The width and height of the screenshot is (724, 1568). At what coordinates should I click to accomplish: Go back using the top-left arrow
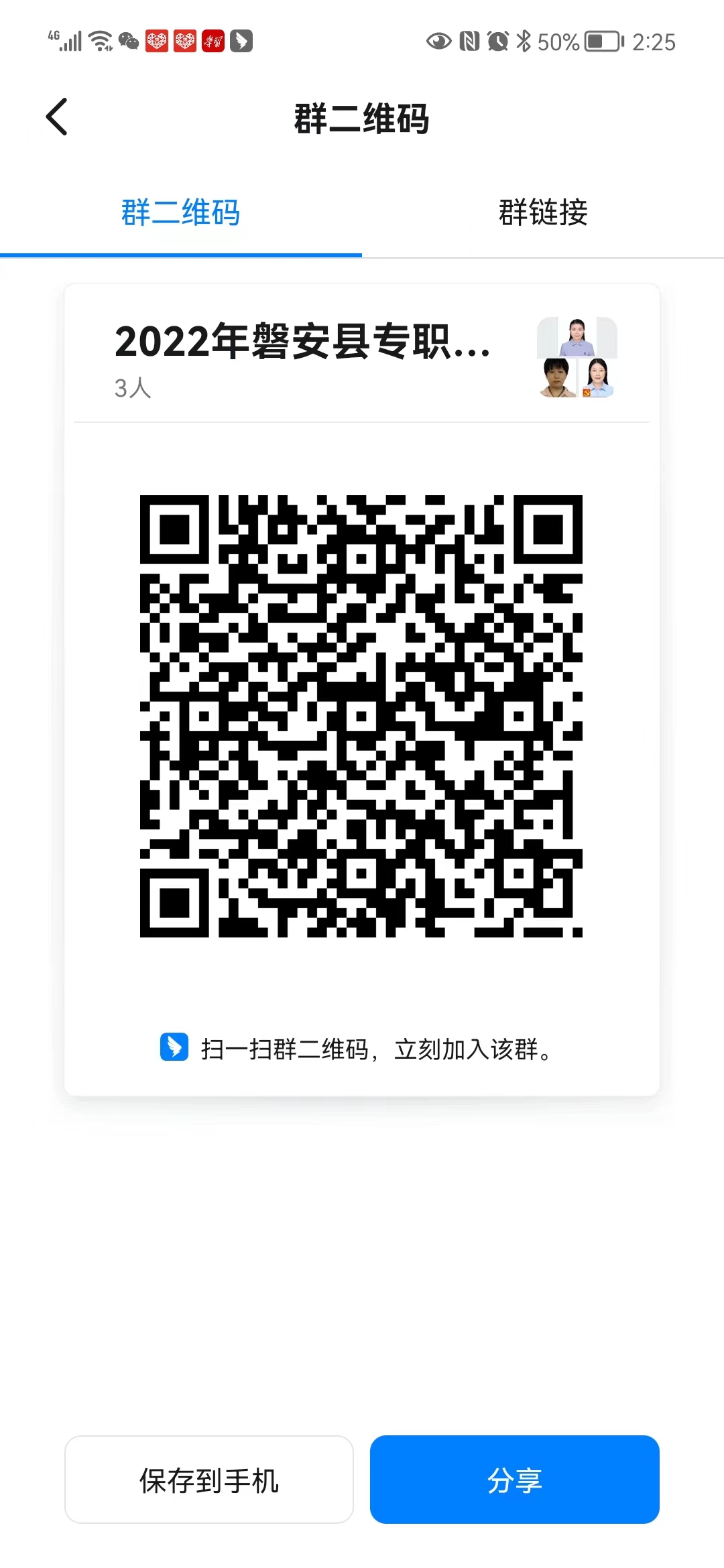point(57,117)
